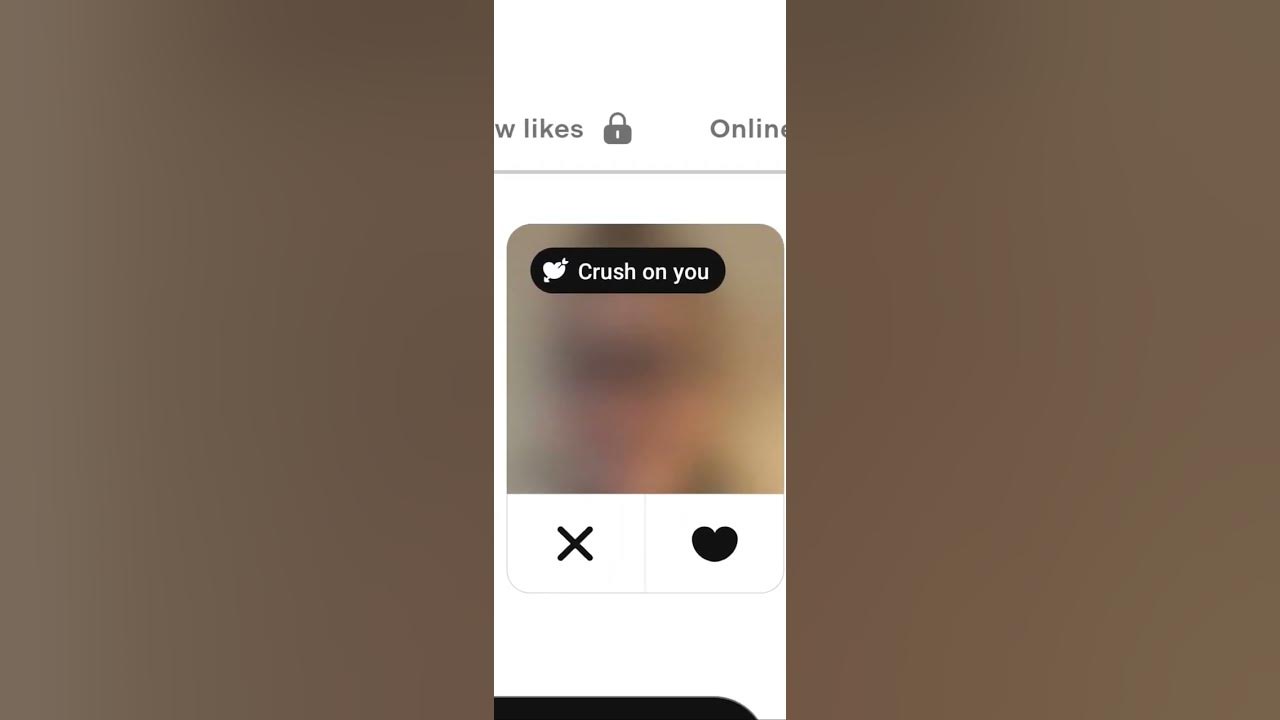
Task: Switch to the Online tab
Action: point(748,129)
